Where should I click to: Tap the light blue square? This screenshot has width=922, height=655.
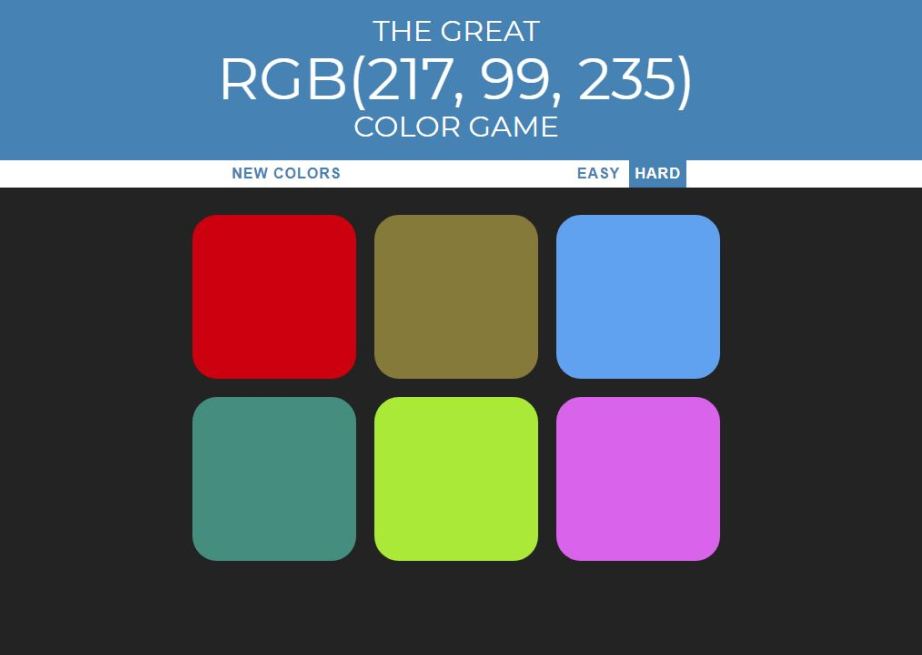[x=638, y=297]
